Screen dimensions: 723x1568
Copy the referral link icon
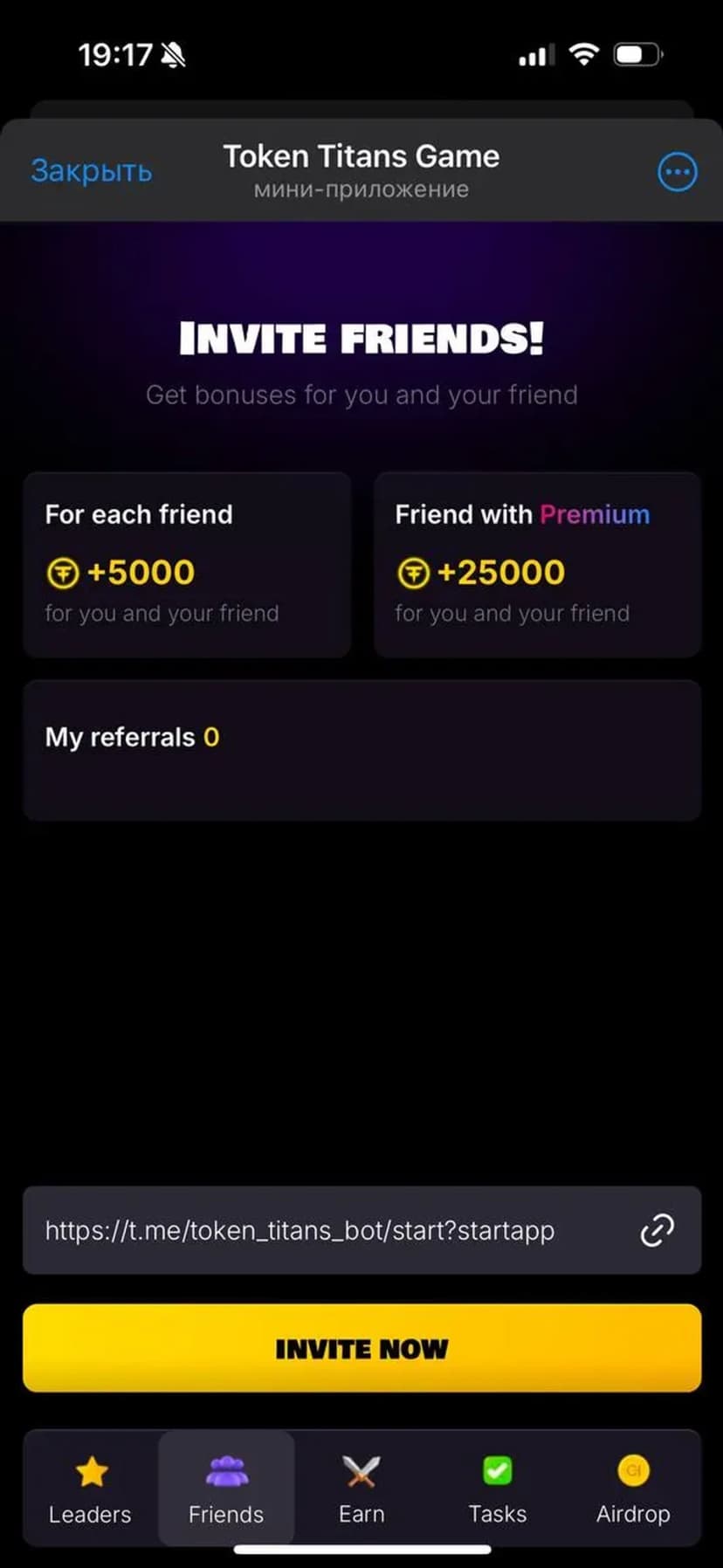[657, 1230]
